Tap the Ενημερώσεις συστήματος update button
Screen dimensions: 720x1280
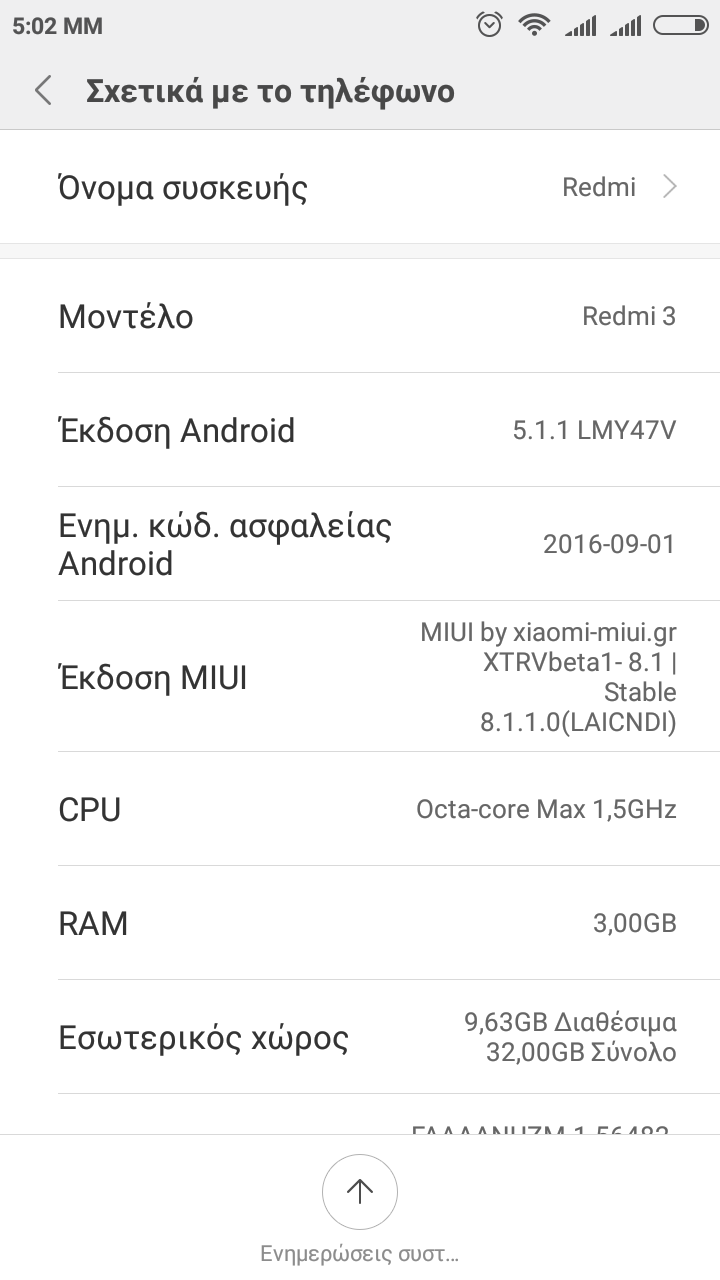(x=360, y=1192)
